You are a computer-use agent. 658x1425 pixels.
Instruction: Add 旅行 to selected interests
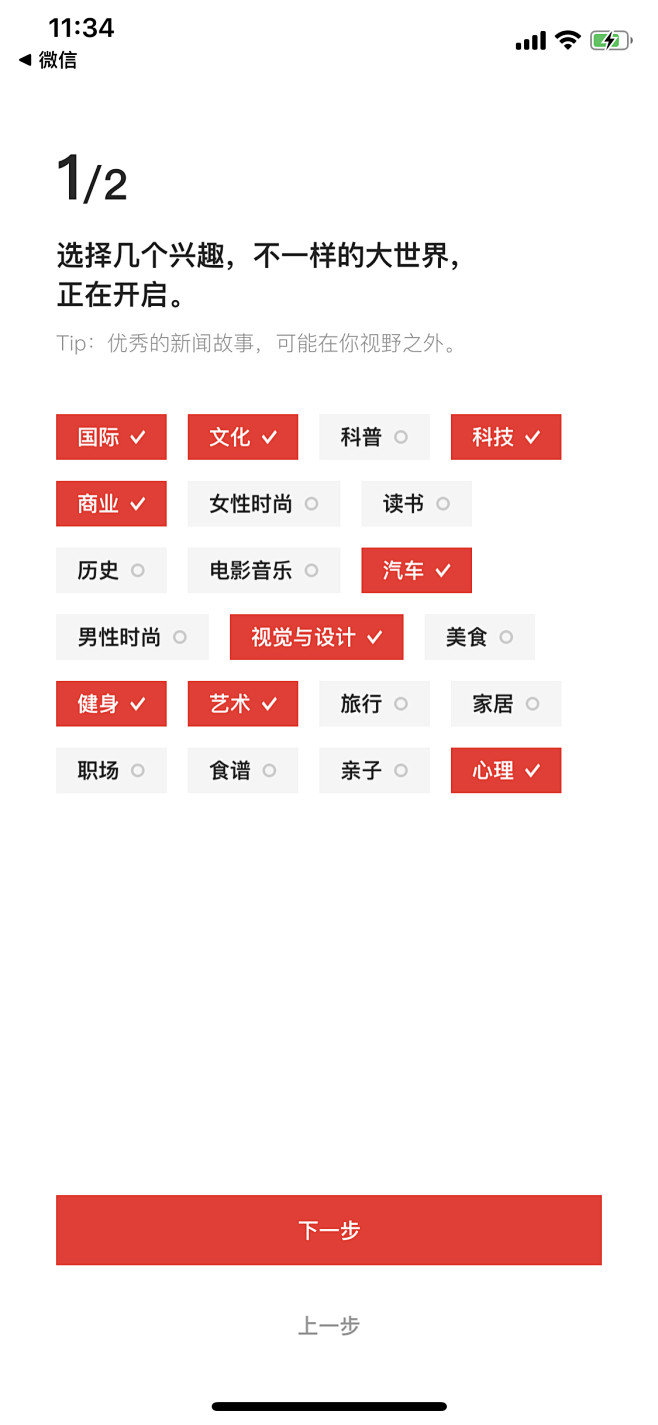coord(374,704)
